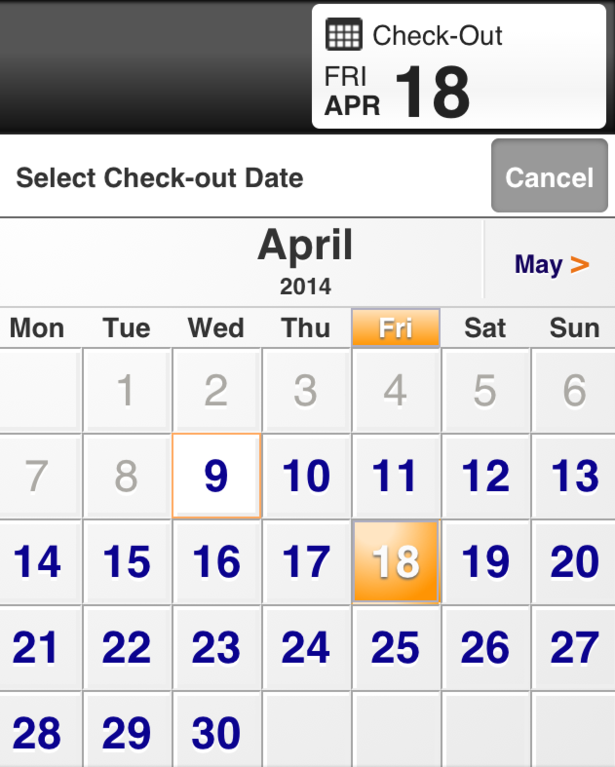Choose April 11 on the calendar

coord(395,476)
